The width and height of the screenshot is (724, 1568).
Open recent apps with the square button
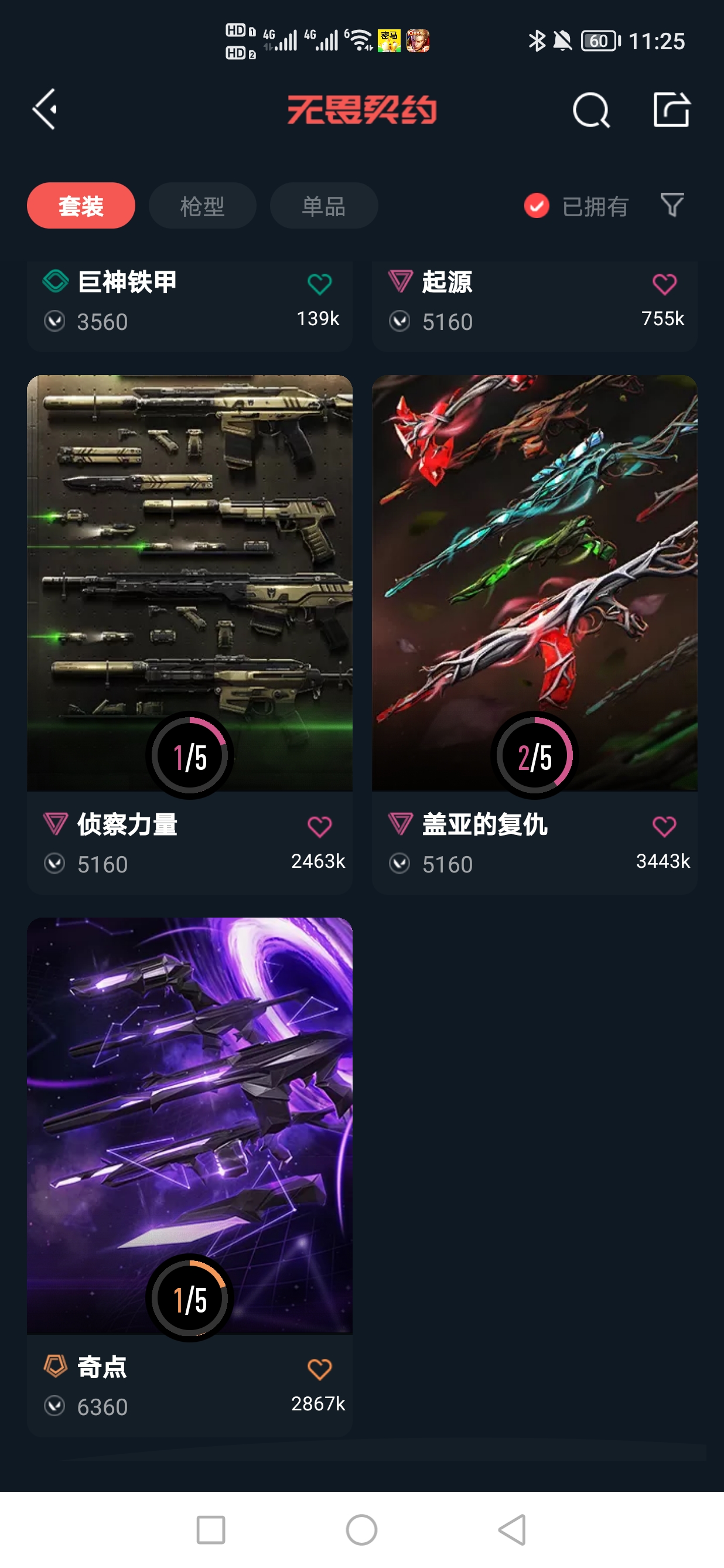pyautogui.click(x=210, y=1530)
